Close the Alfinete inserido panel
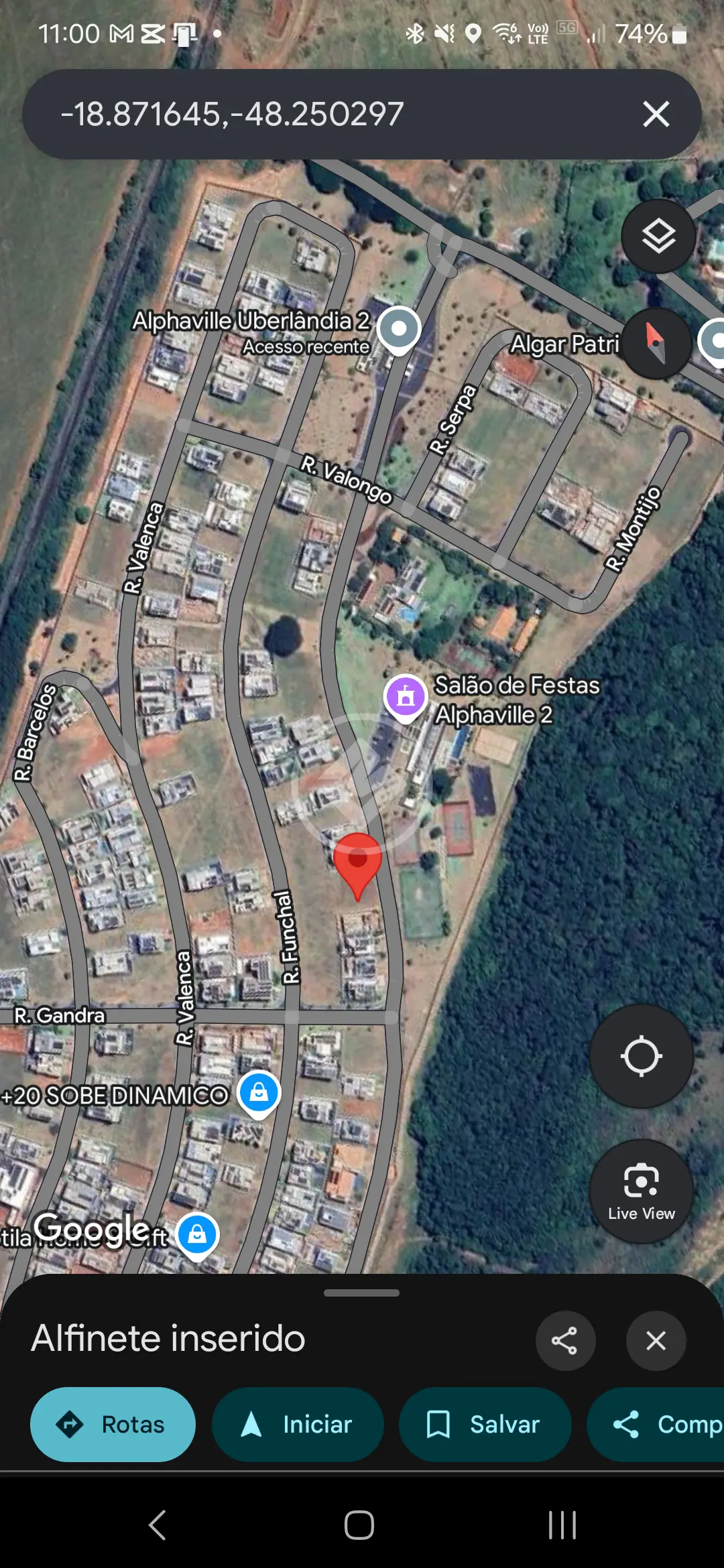The width and height of the screenshot is (724, 1568). pos(656,1341)
